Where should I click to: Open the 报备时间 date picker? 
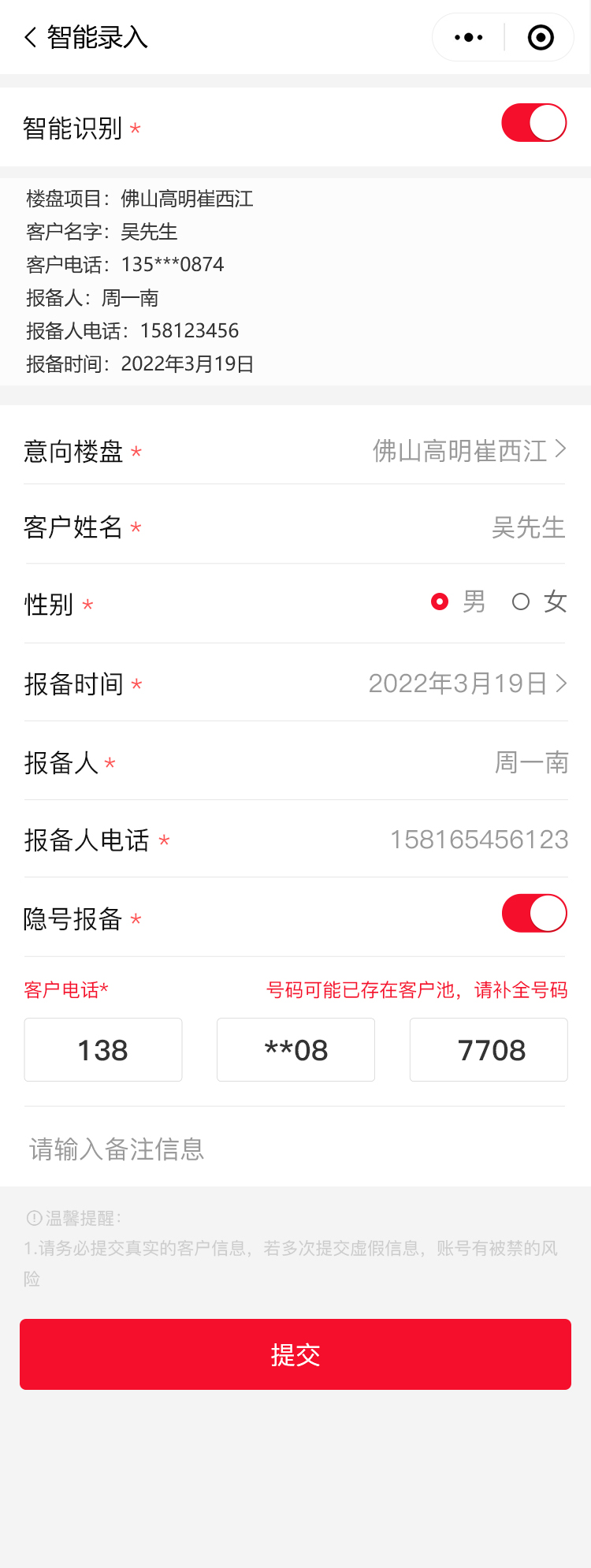pyautogui.click(x=466, y=683)
